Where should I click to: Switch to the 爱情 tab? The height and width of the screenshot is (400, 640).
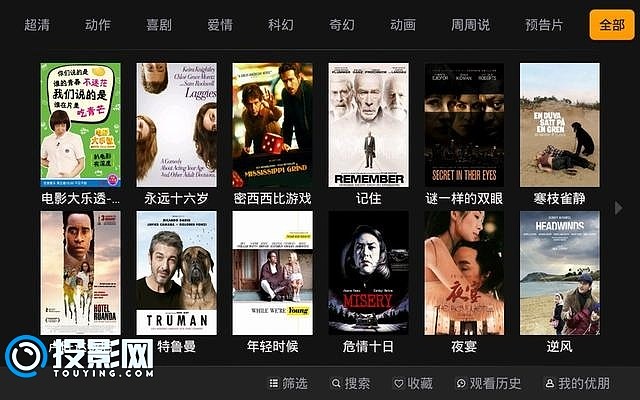tap(220, 25)
